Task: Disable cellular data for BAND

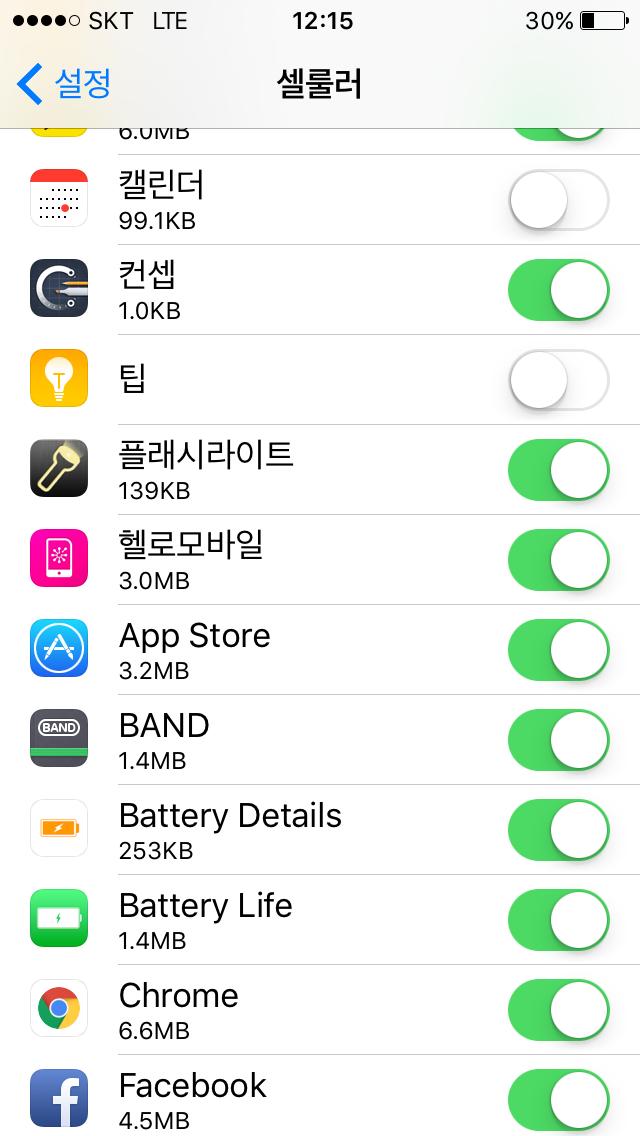Action: coord(558,740)
